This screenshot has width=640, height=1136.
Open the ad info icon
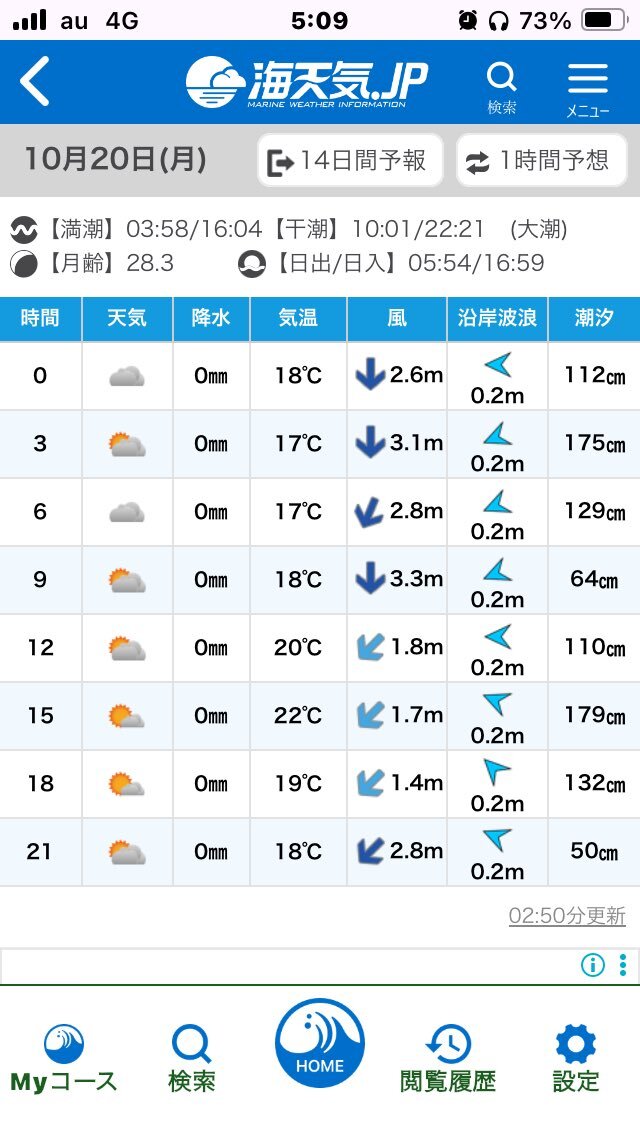[x=593, y=964]
